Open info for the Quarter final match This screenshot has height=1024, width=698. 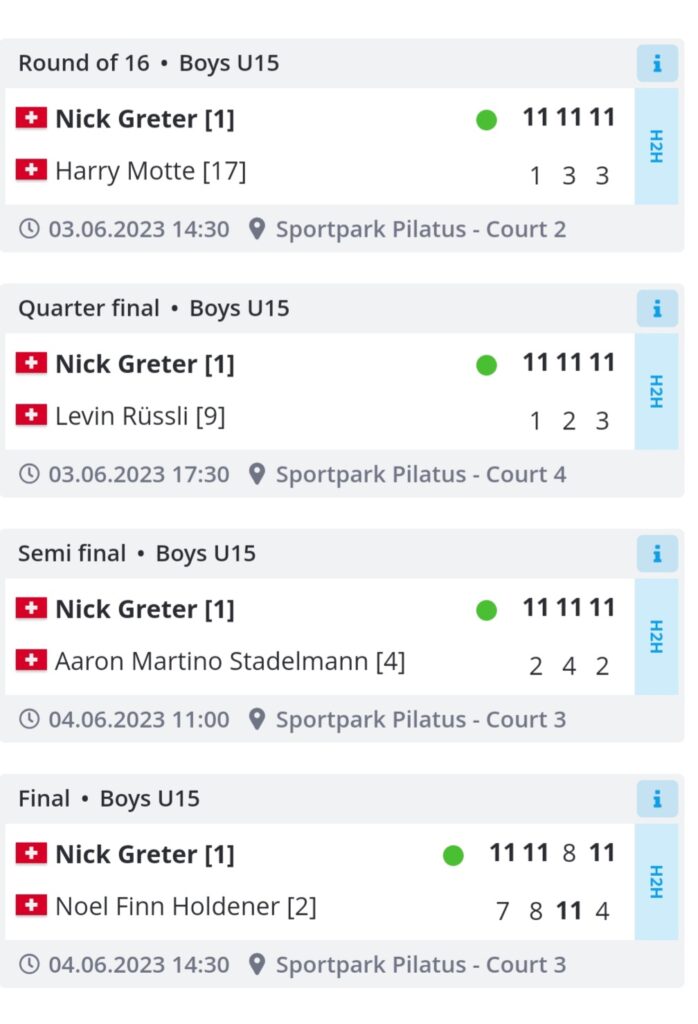coord(657,309)
